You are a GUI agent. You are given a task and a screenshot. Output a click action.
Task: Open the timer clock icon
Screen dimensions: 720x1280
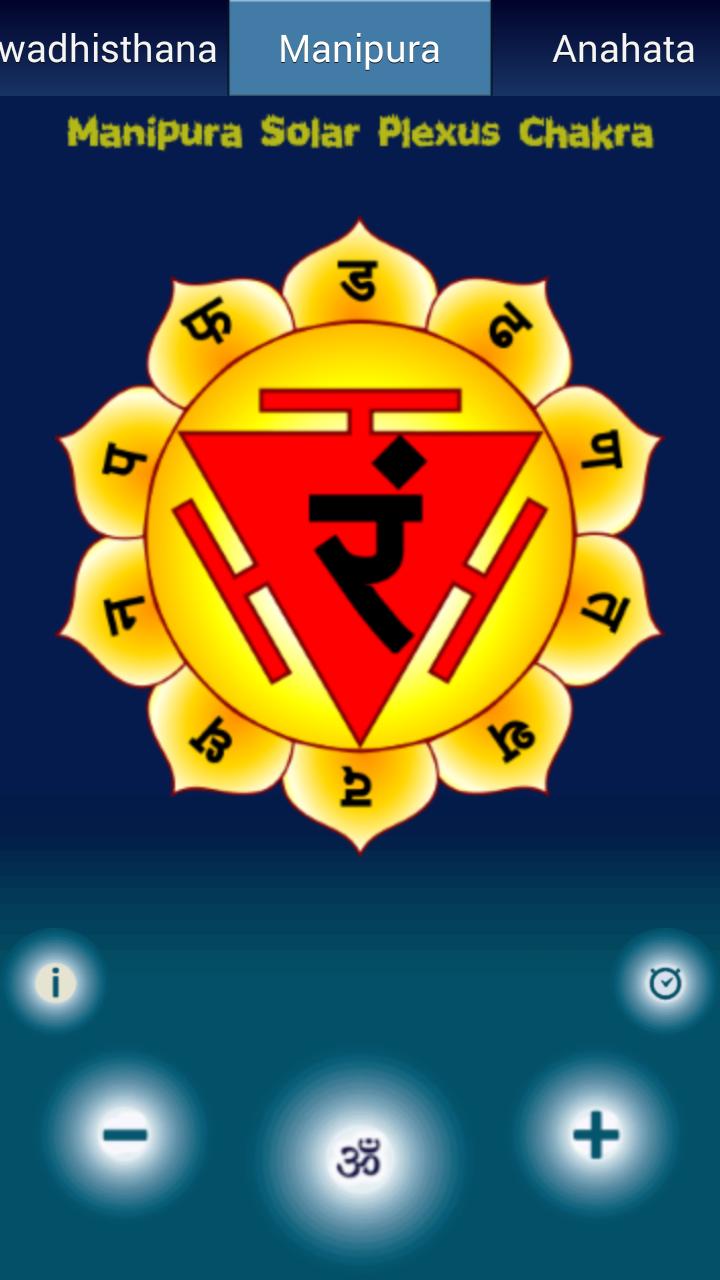pos(665,983)
